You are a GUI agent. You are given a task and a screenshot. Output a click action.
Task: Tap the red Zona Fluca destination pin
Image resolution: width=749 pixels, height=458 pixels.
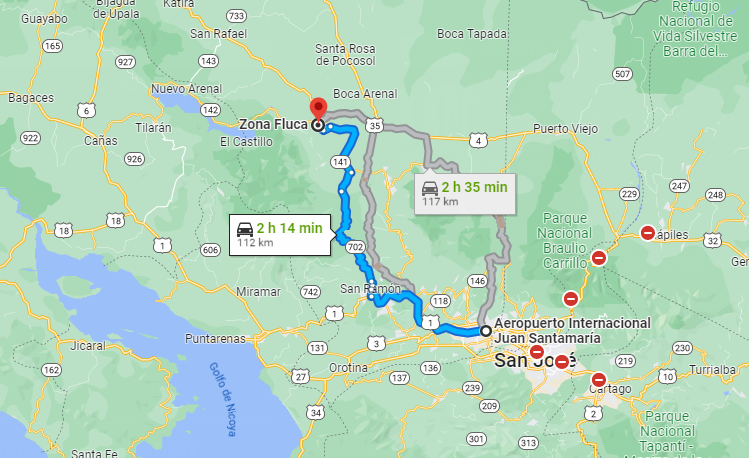[318, 109]
